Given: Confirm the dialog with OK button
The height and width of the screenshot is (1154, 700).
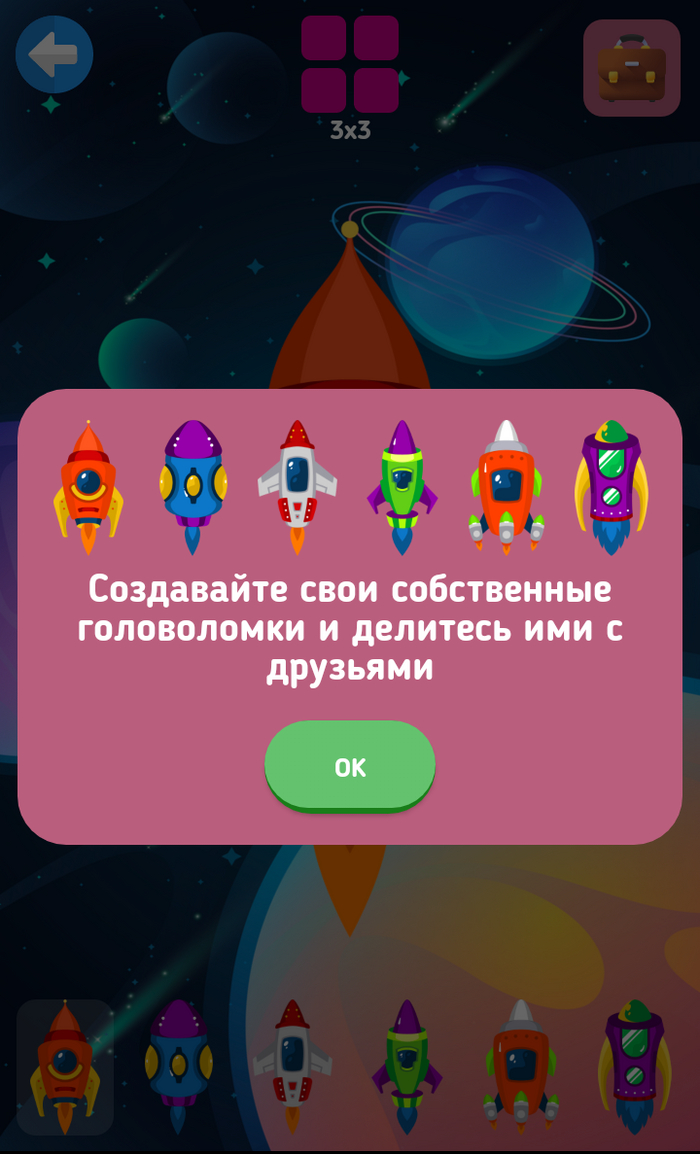Looking at the screenshot, I should pos(350,766).
